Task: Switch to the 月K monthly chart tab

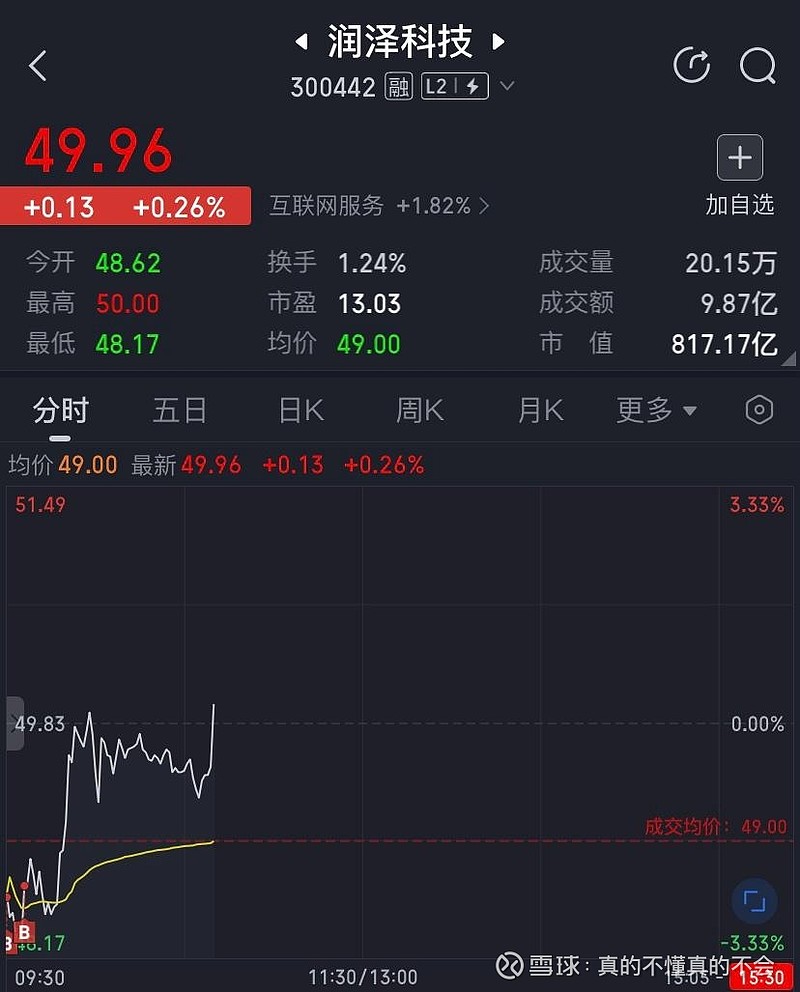Action: 539,410
